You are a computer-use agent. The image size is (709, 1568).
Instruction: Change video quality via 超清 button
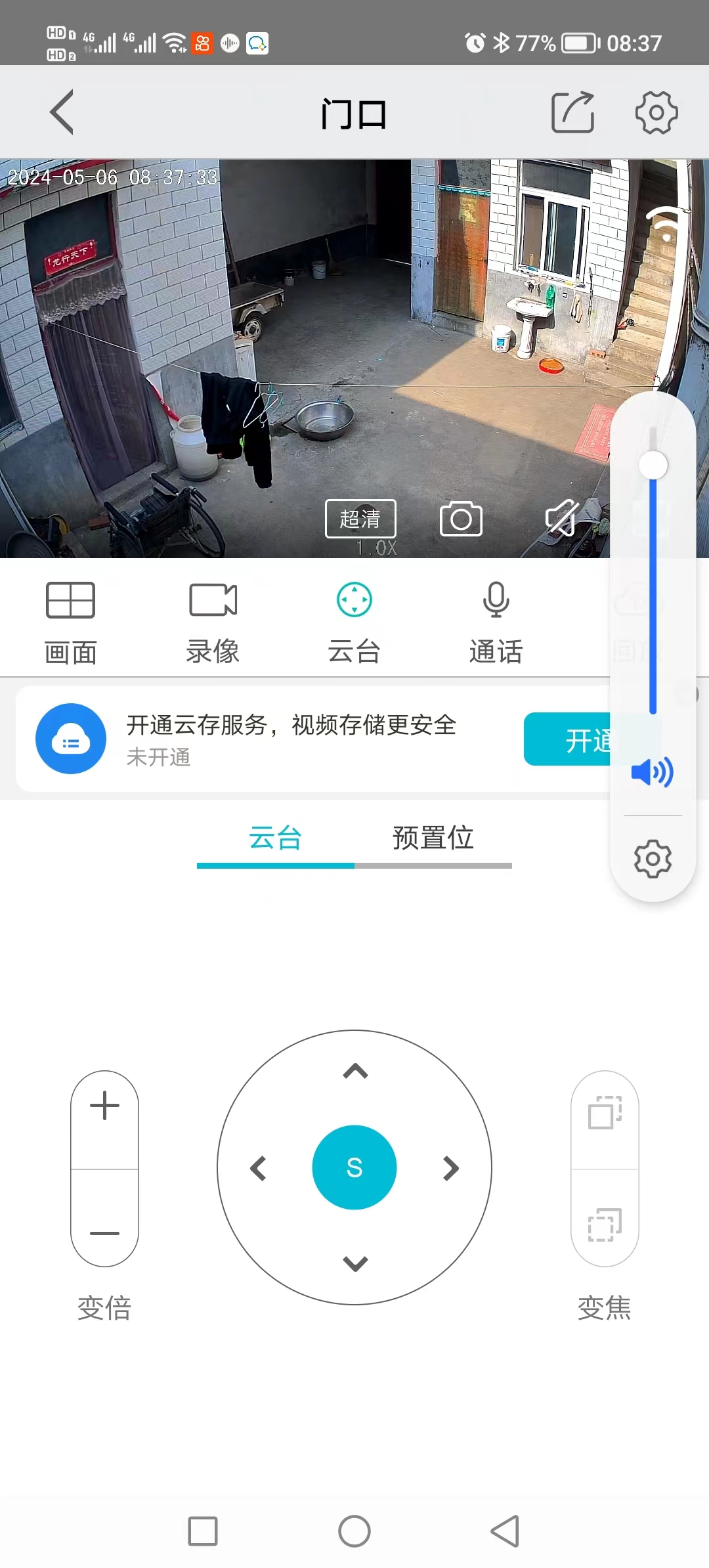[x=360, y=519]
